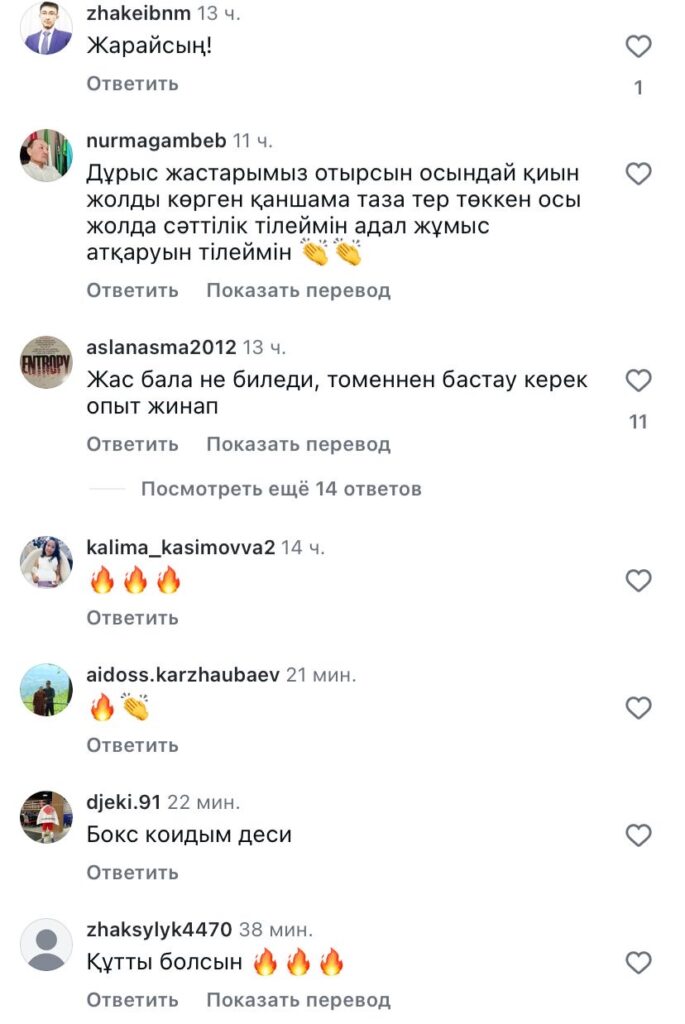Show translation of aslanasma2012's comment
The image size is (685, 1024).
coord(298,444)
